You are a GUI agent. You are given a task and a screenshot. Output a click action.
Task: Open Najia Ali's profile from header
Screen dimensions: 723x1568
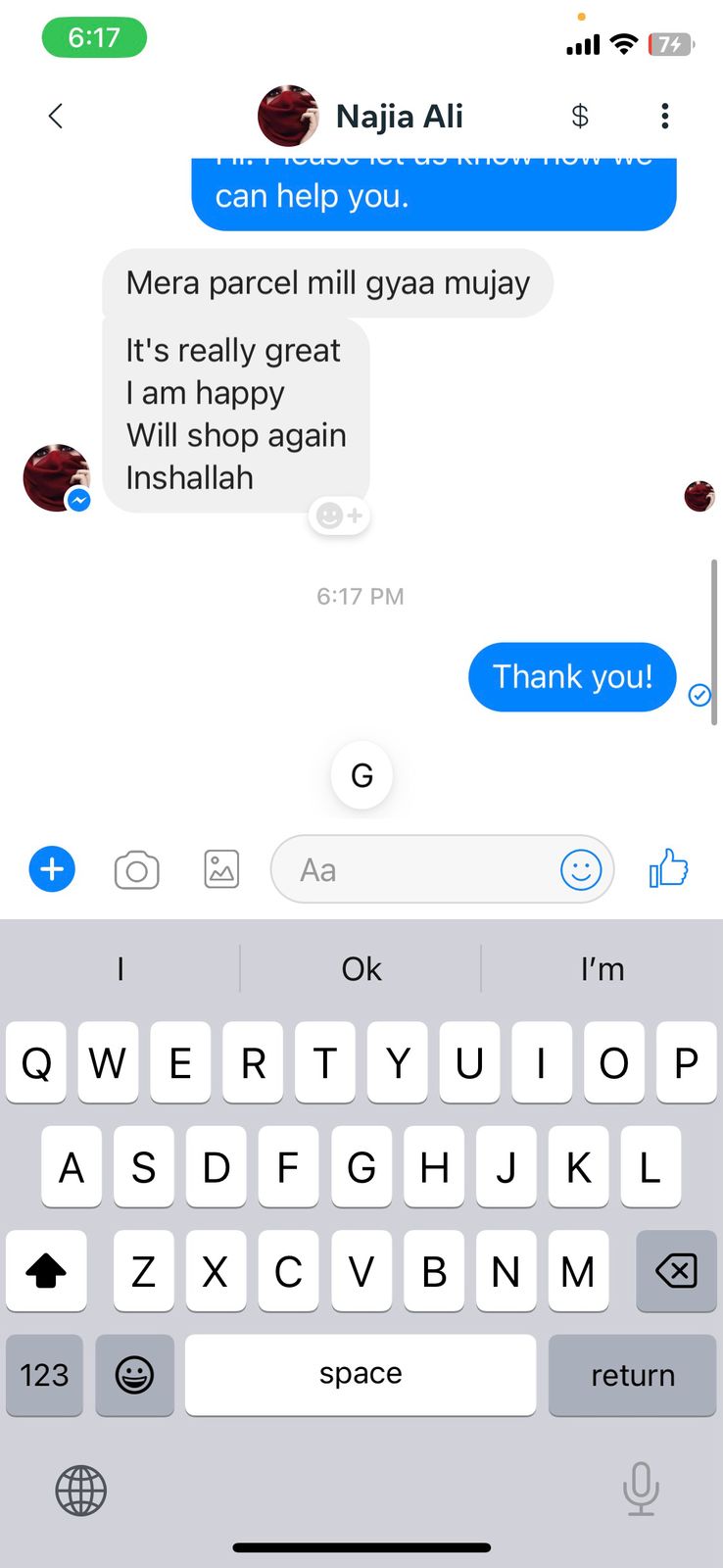coord(362,117)
